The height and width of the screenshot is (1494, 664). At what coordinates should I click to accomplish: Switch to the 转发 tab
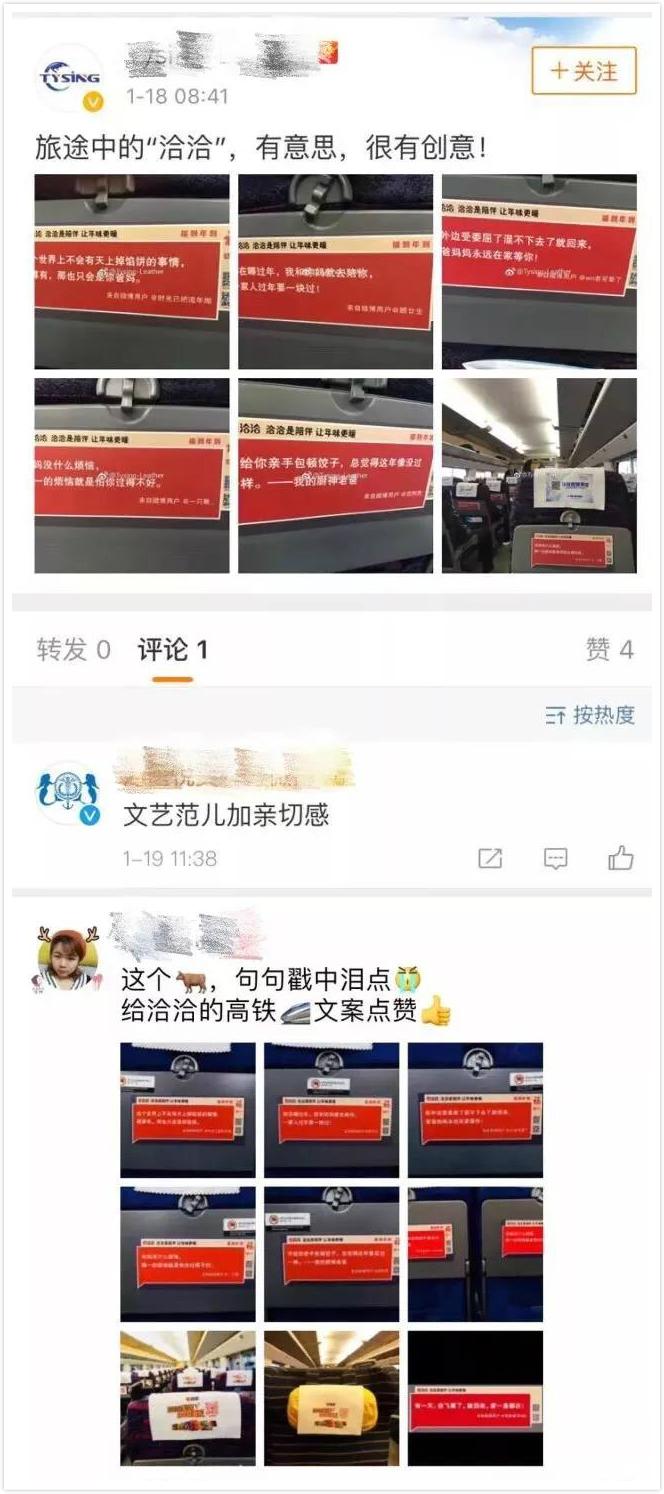click(73, 650)
